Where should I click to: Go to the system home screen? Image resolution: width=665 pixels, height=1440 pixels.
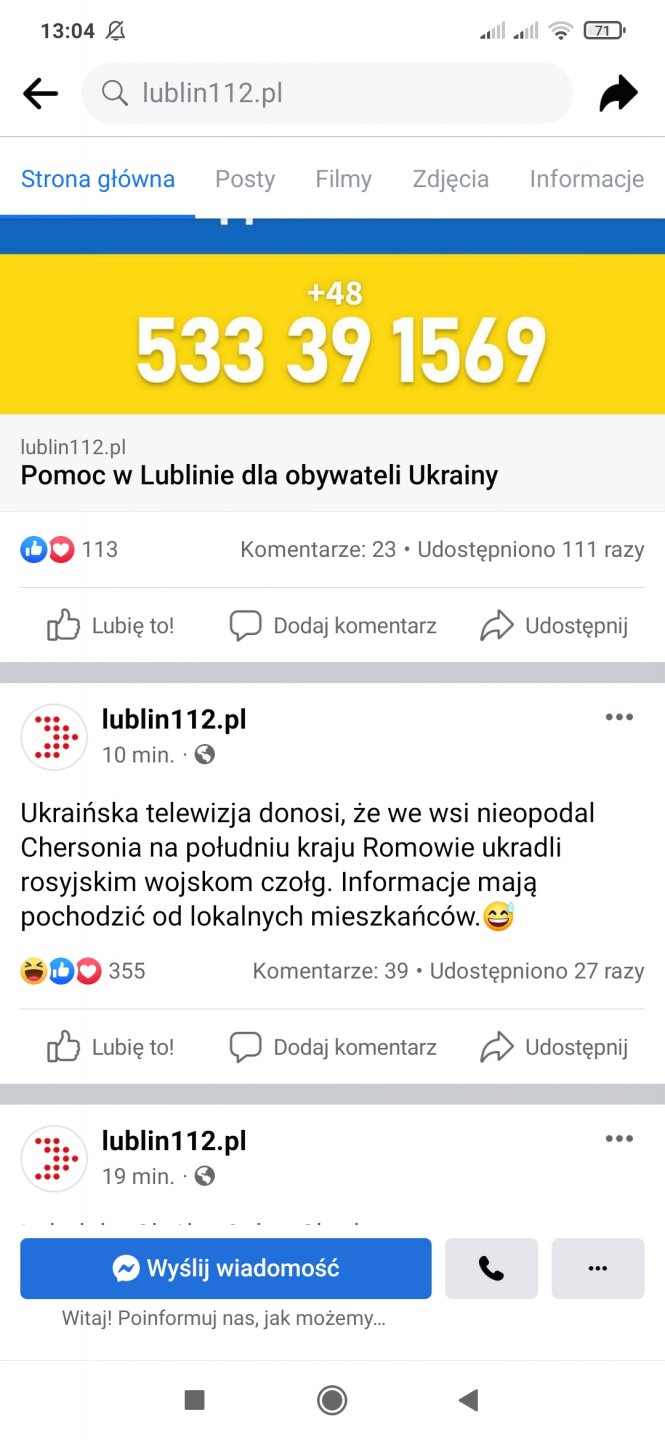coord(332,1400)
